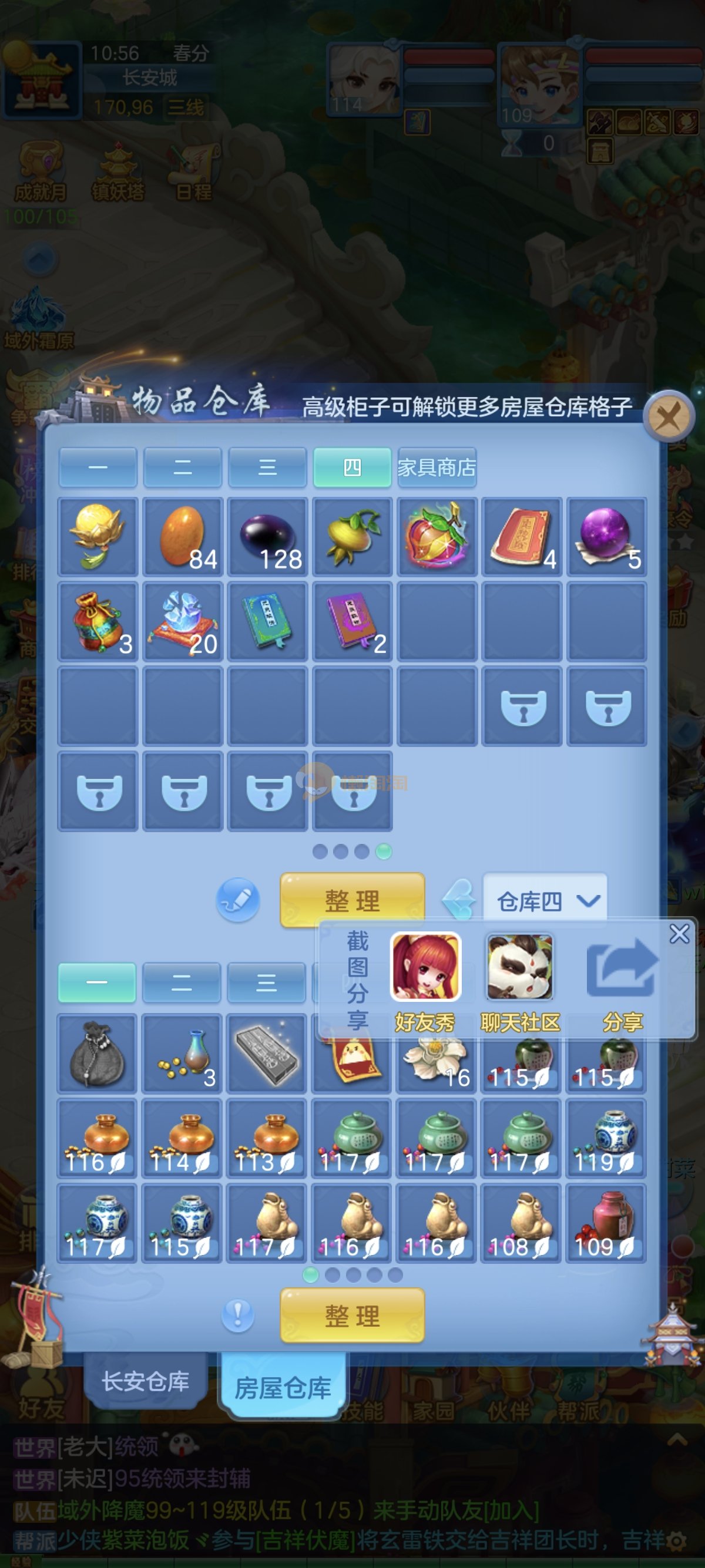
Task: Switch to 长安仓库 tab
Action: [x=145, y=1382]
